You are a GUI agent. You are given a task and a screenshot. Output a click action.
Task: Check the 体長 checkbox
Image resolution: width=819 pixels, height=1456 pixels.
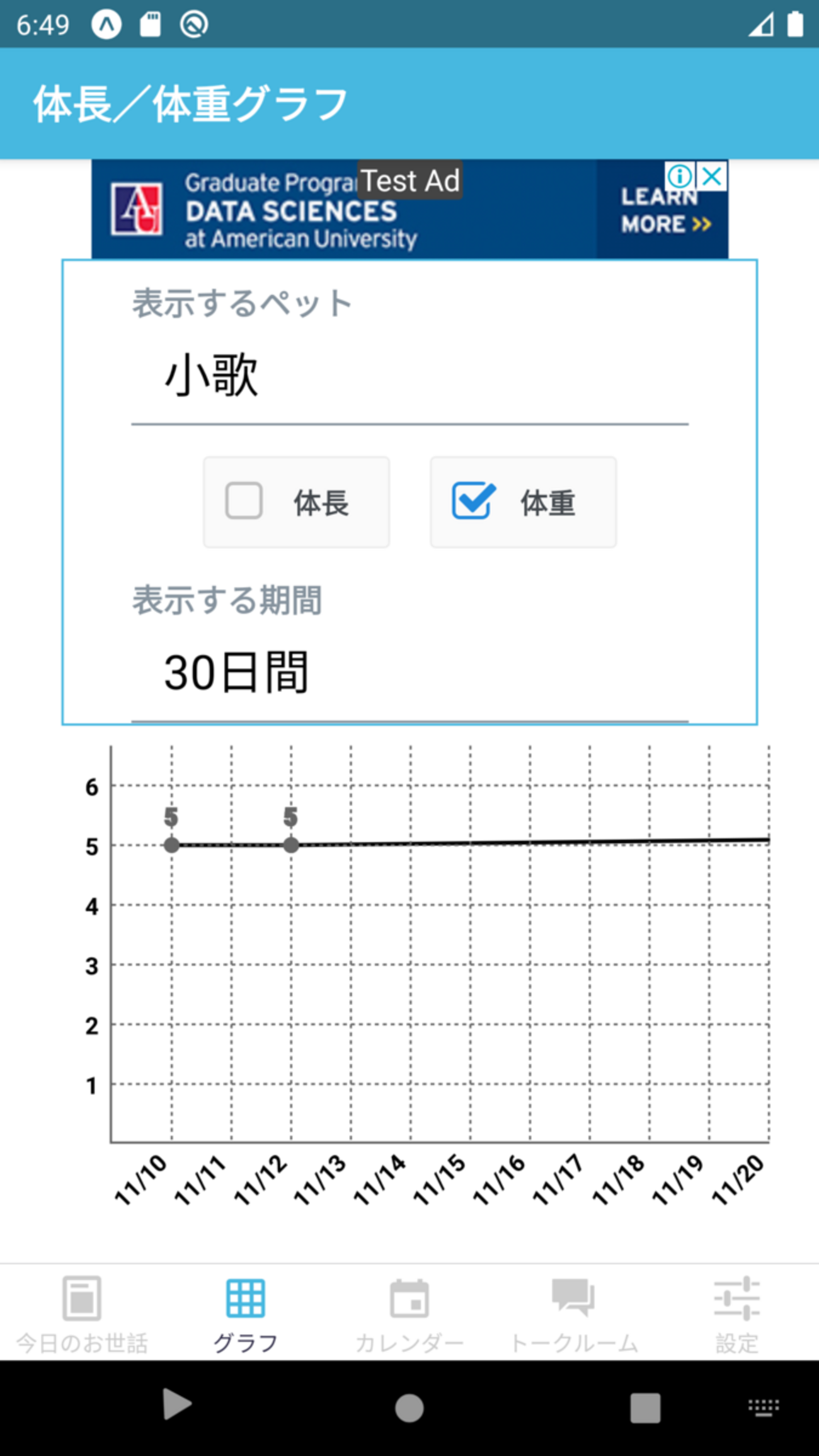pos(244,502)
